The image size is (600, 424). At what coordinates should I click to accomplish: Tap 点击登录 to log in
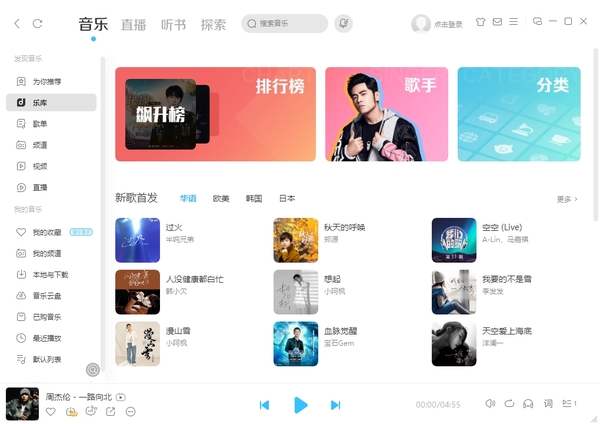click(x=448, y=23)
